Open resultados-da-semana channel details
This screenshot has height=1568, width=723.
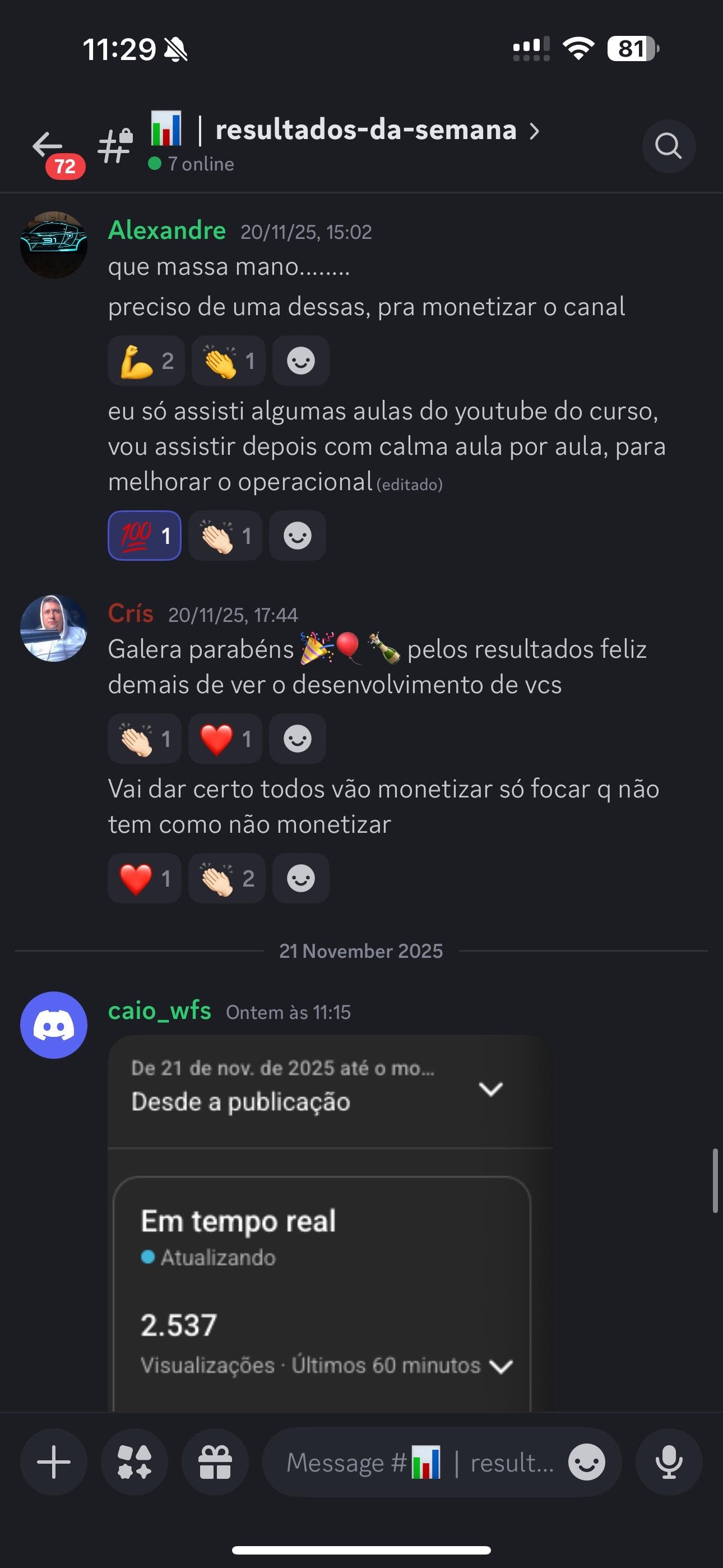pyautogui.click(x=365, y=130)
